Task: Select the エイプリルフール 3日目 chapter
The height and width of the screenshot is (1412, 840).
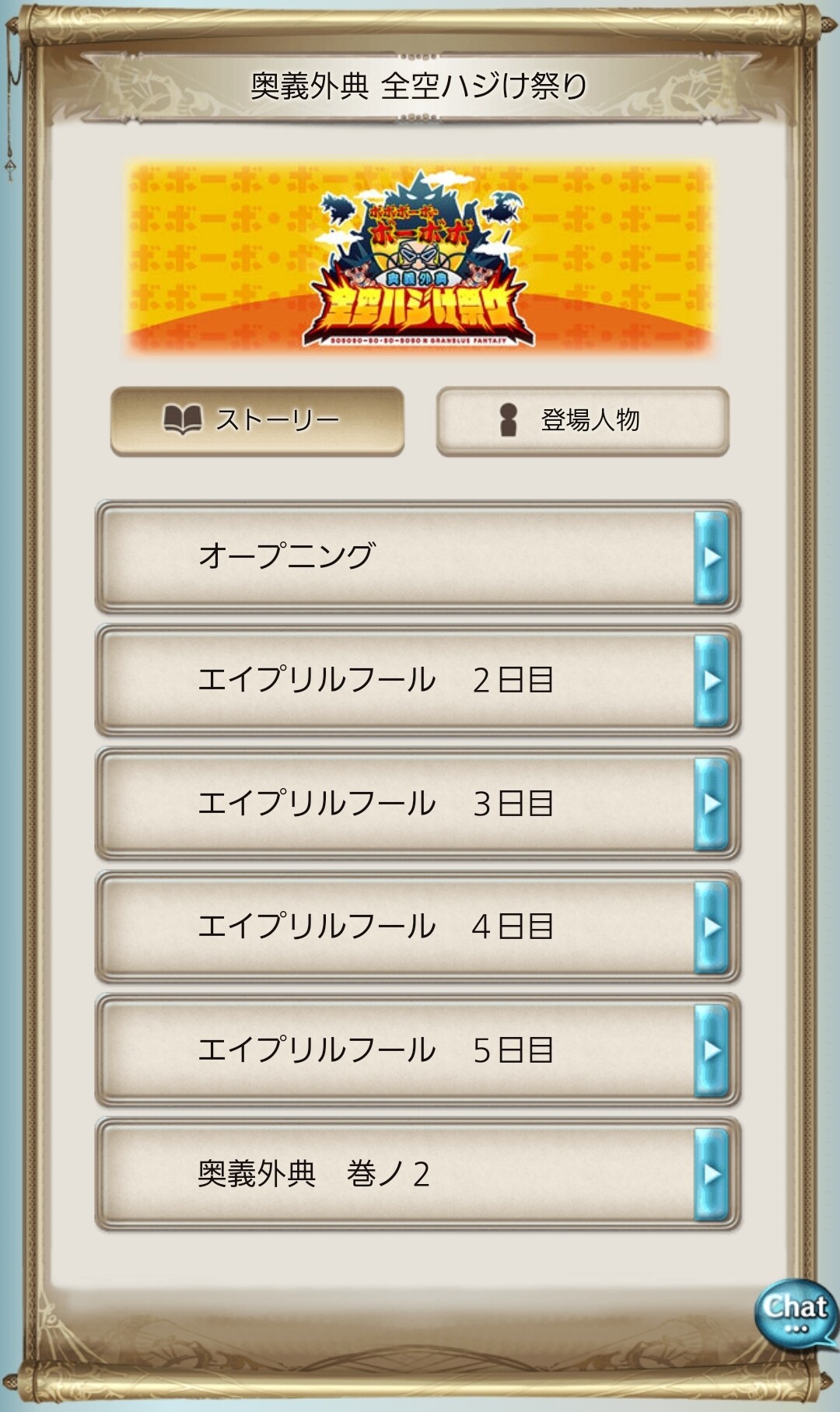Action: pos(417,804)
